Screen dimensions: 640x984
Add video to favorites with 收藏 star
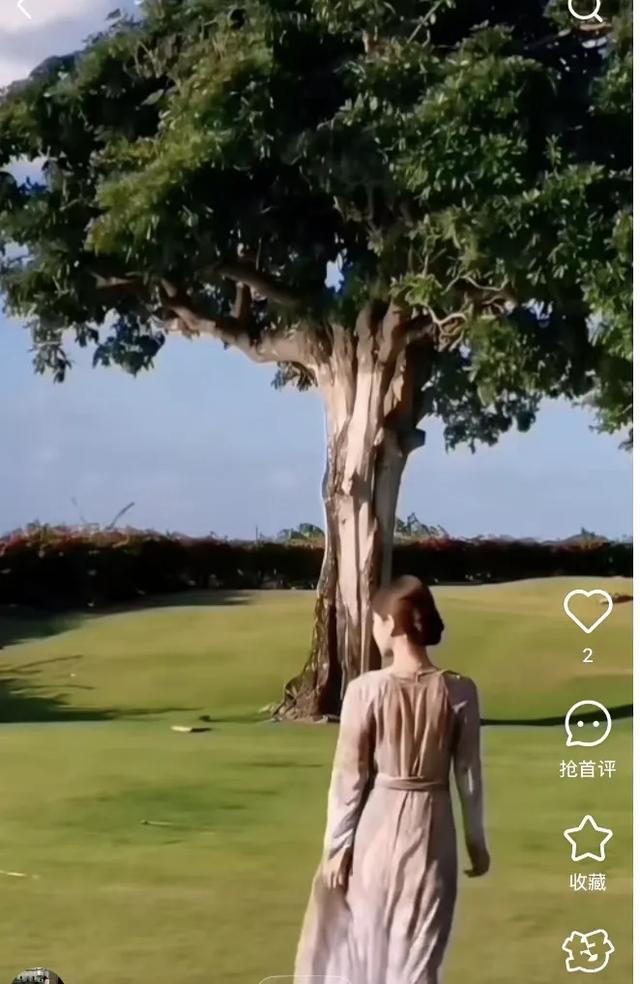pyautogui.click(x=588, y=839)
